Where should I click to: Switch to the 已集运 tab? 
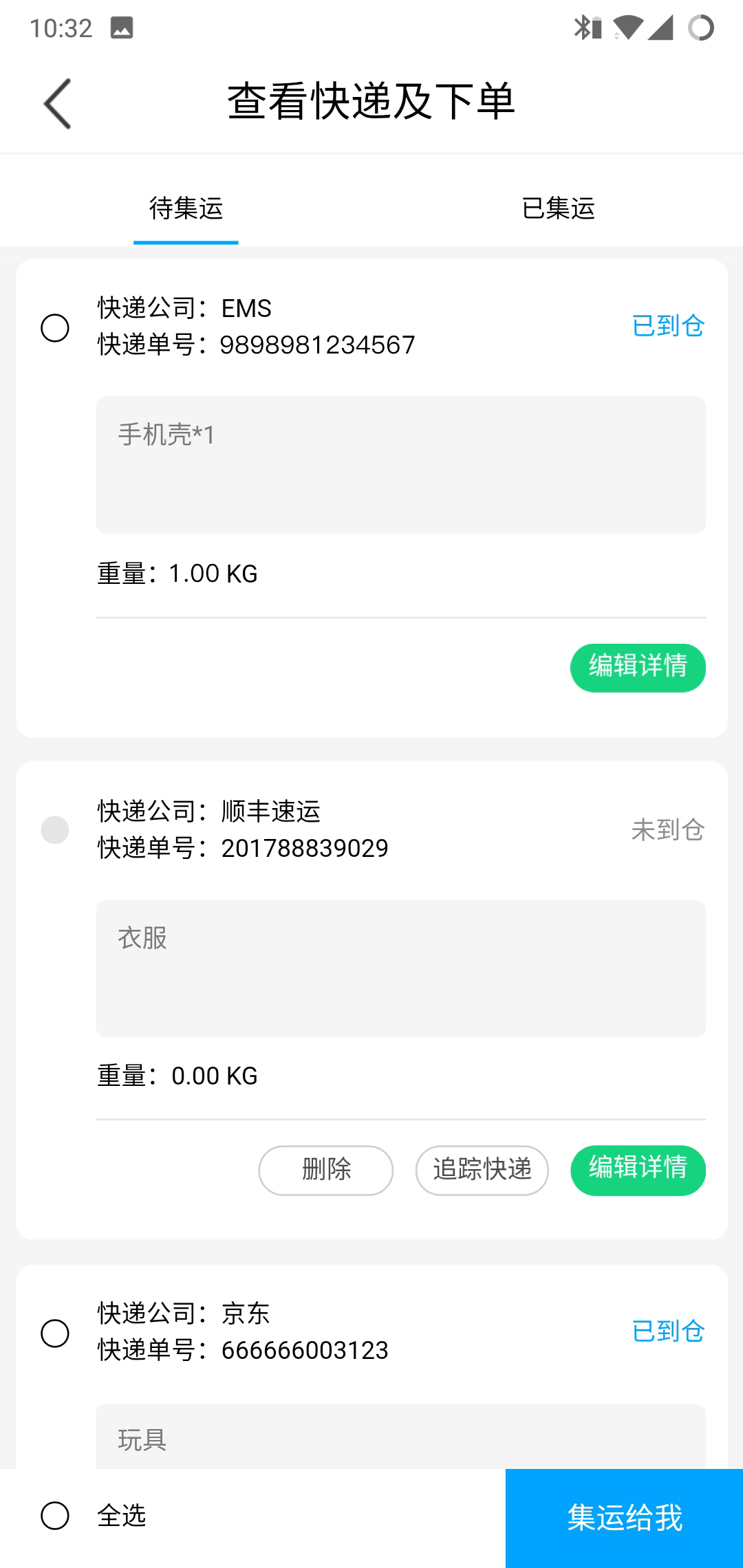point(558,208)
